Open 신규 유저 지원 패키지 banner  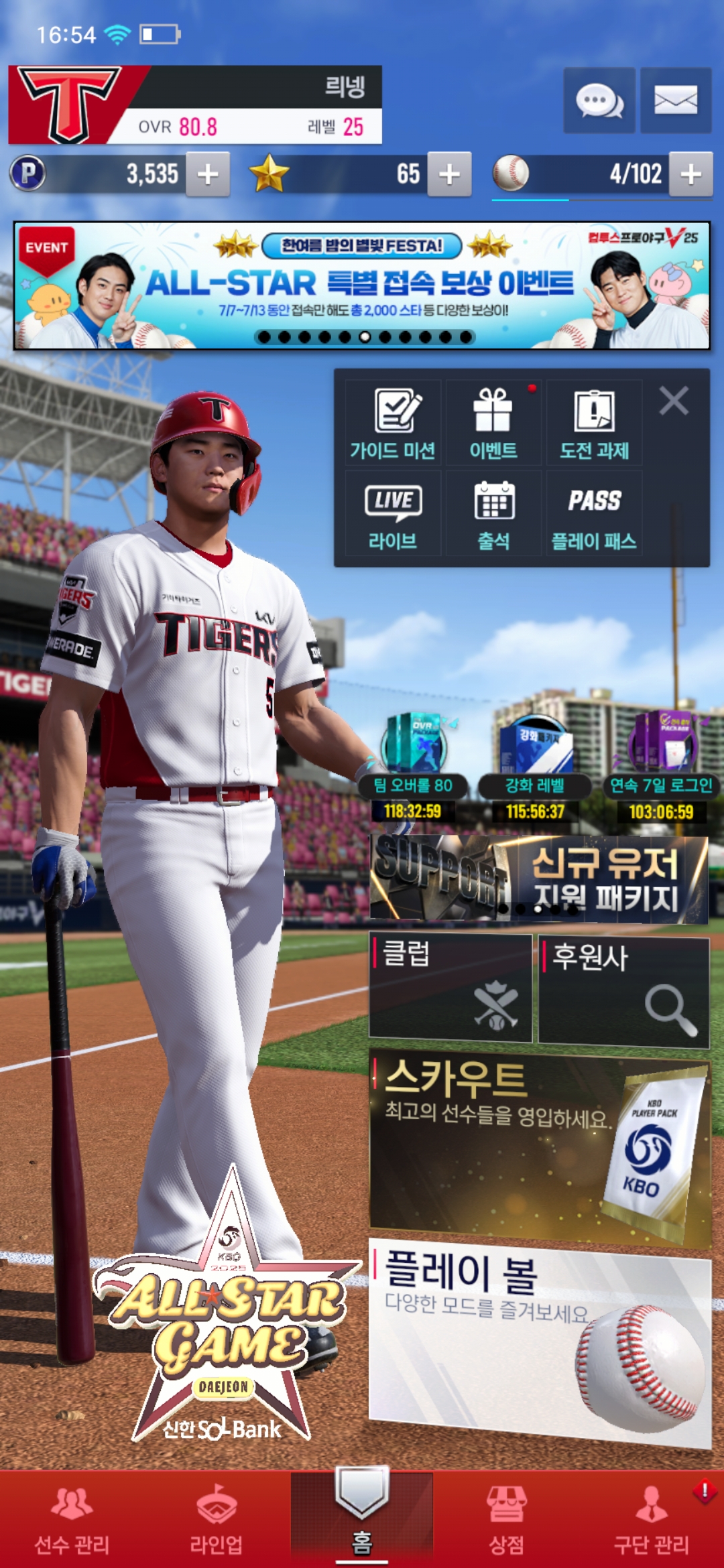tap(539, 879)
